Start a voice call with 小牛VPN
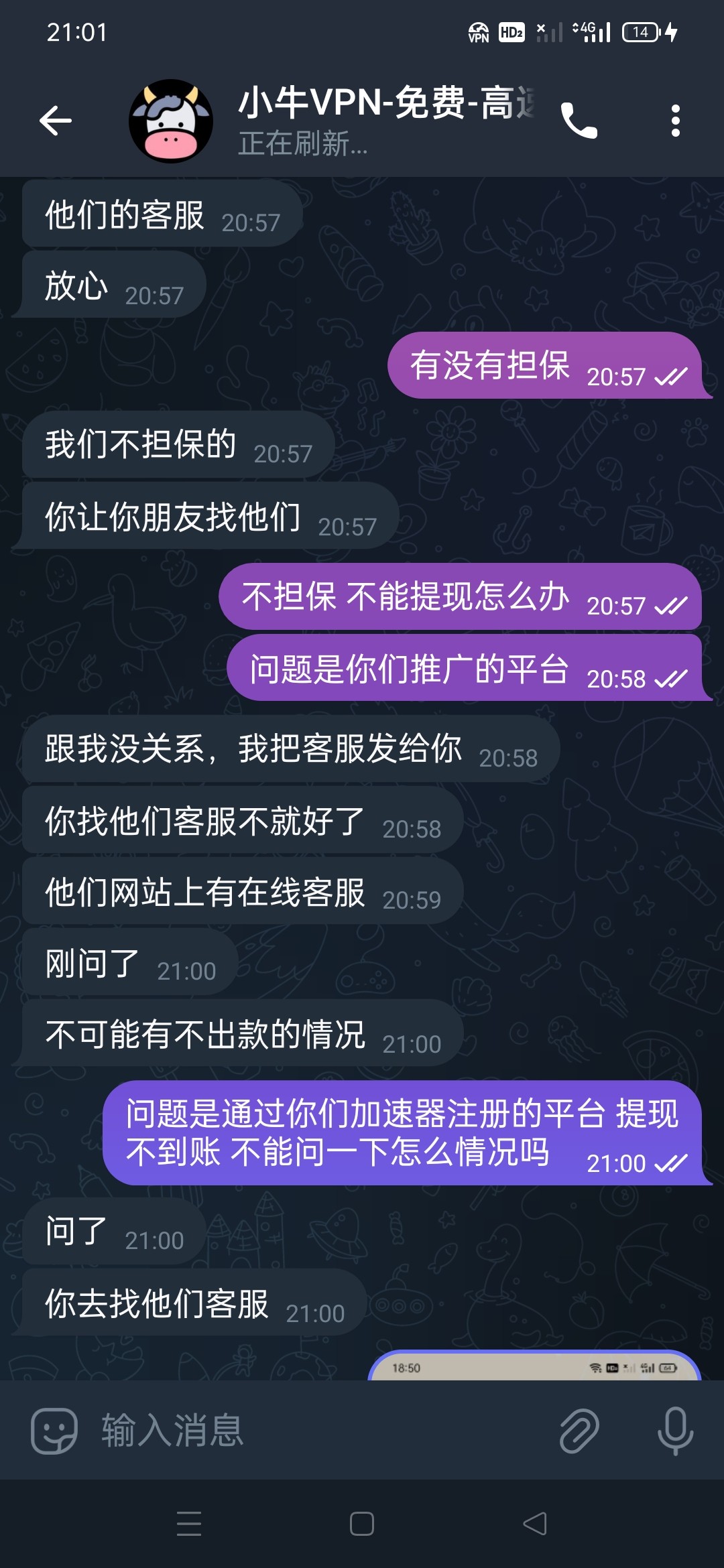 pos(579,121)
